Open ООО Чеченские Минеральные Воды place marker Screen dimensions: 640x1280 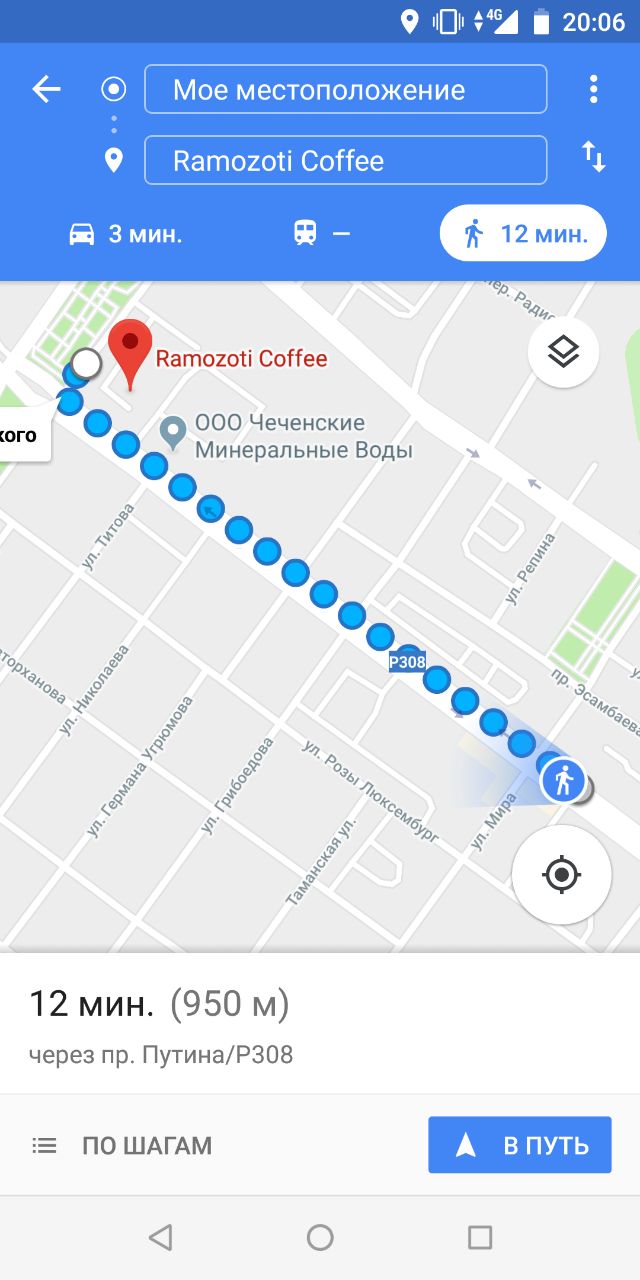pyautogui.click(x=174, y=433)
